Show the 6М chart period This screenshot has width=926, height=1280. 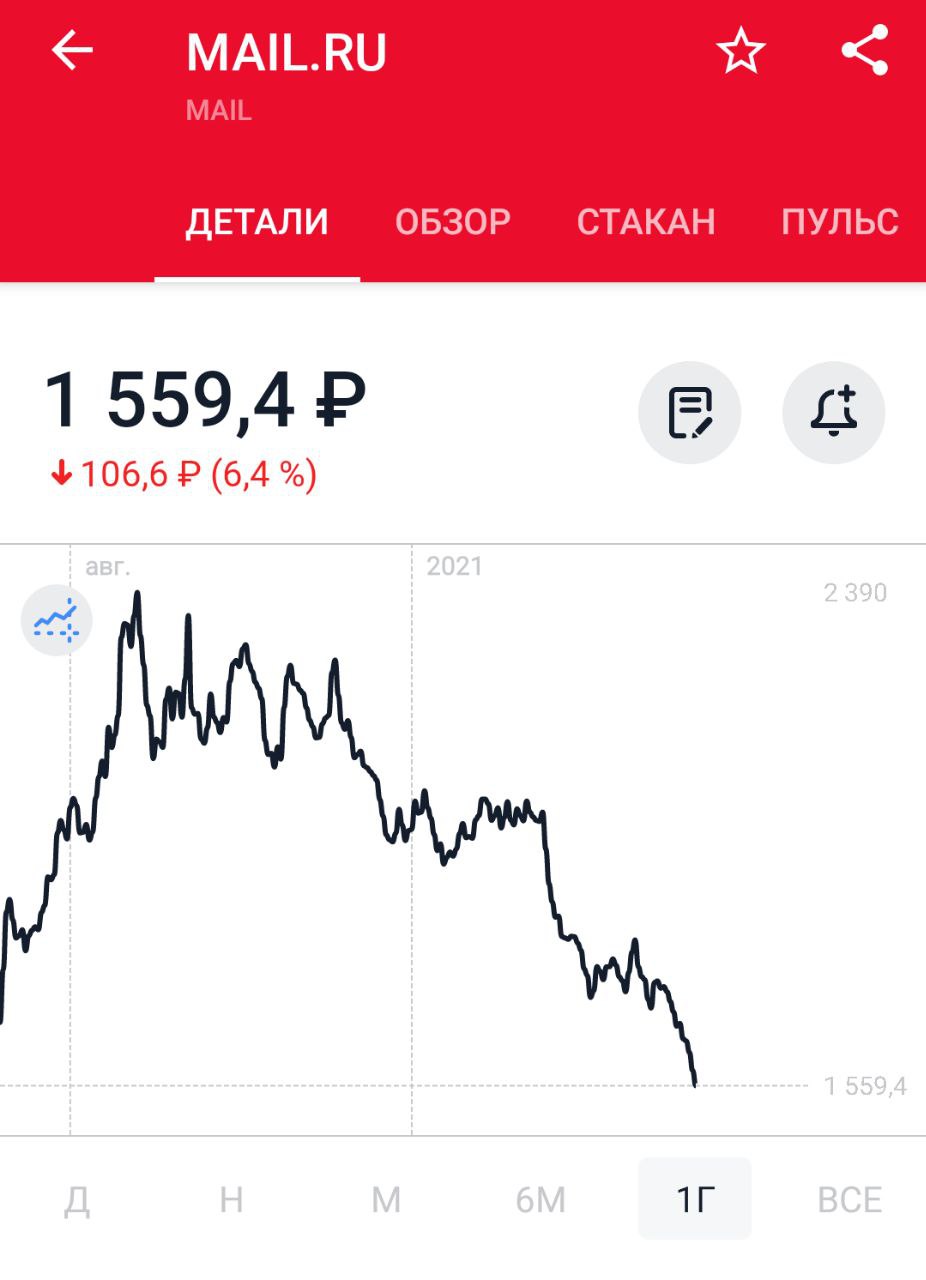541,1200
